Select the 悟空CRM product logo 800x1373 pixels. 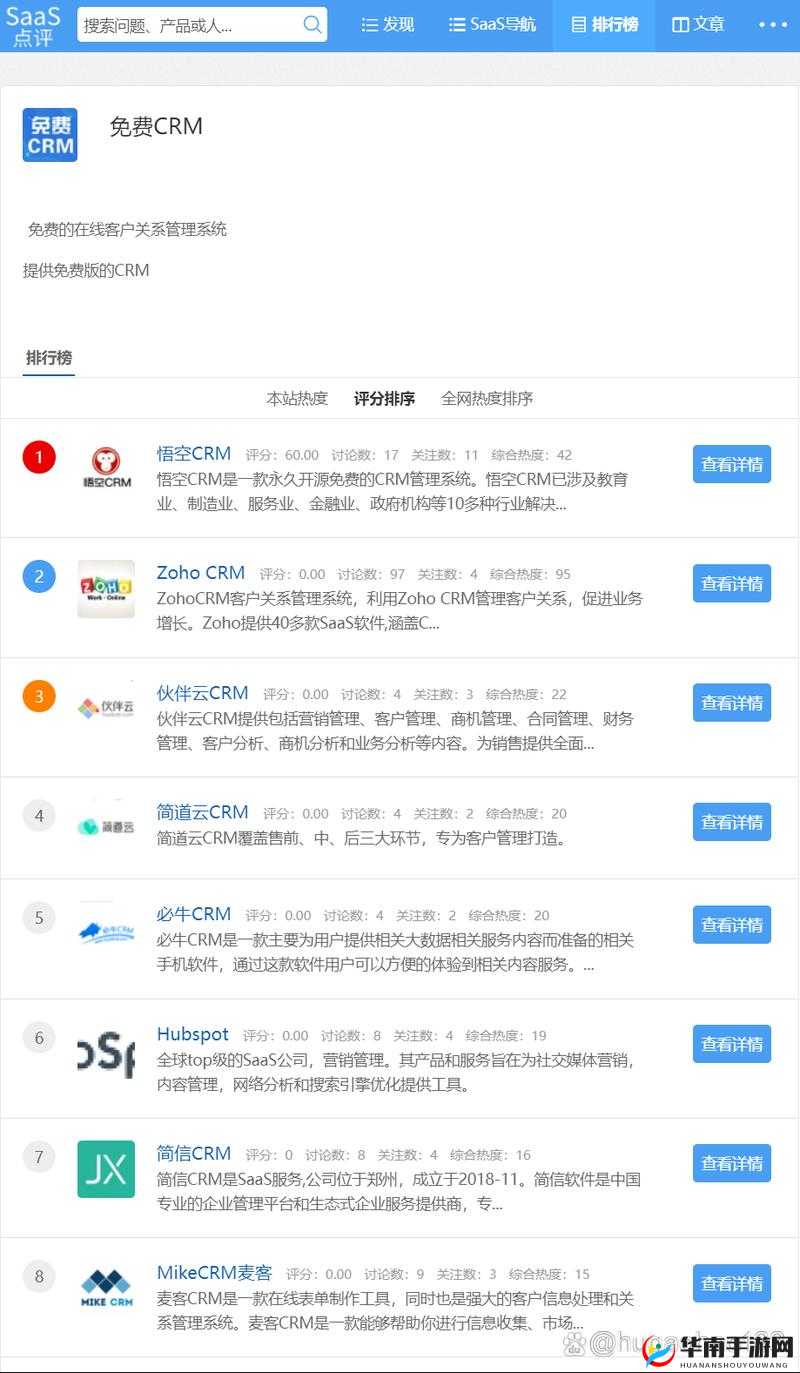click(x=106, y=465)
